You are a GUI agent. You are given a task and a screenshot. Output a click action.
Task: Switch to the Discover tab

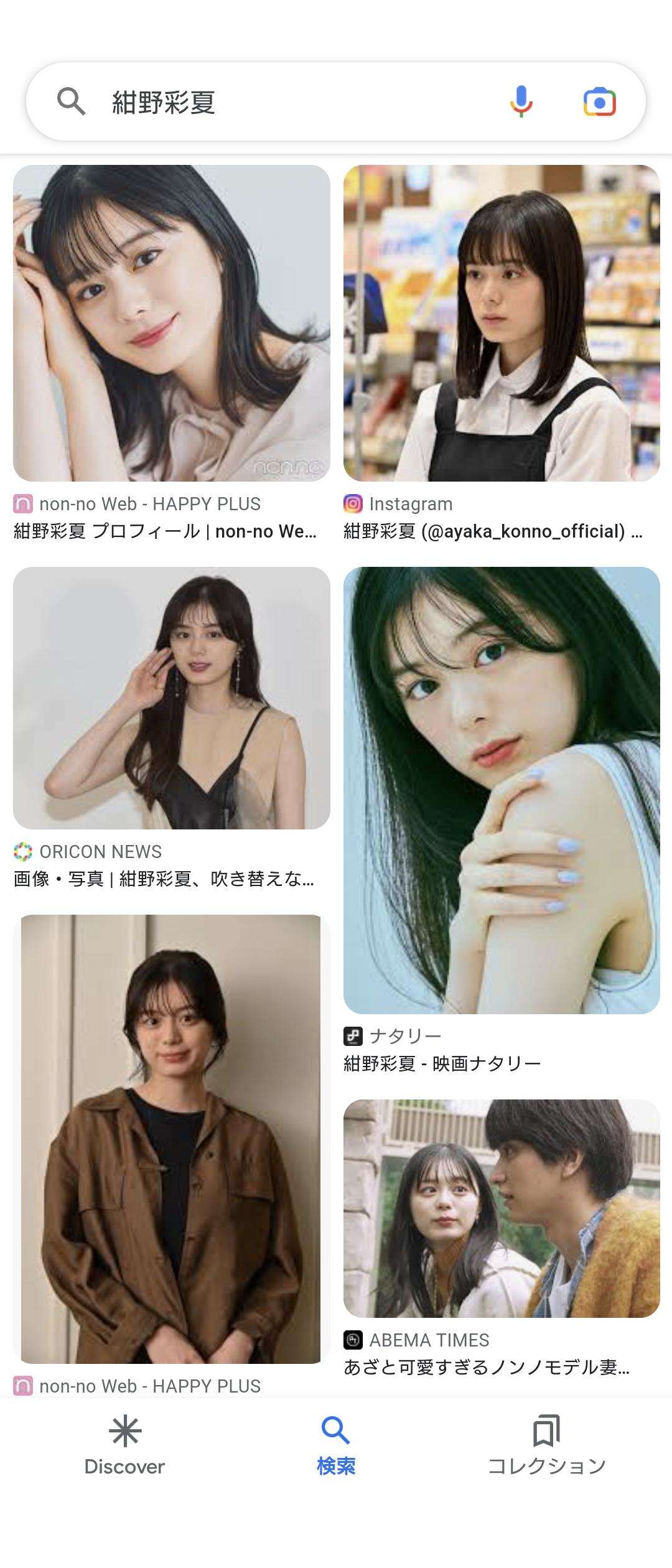click(x=124, y=1447)
